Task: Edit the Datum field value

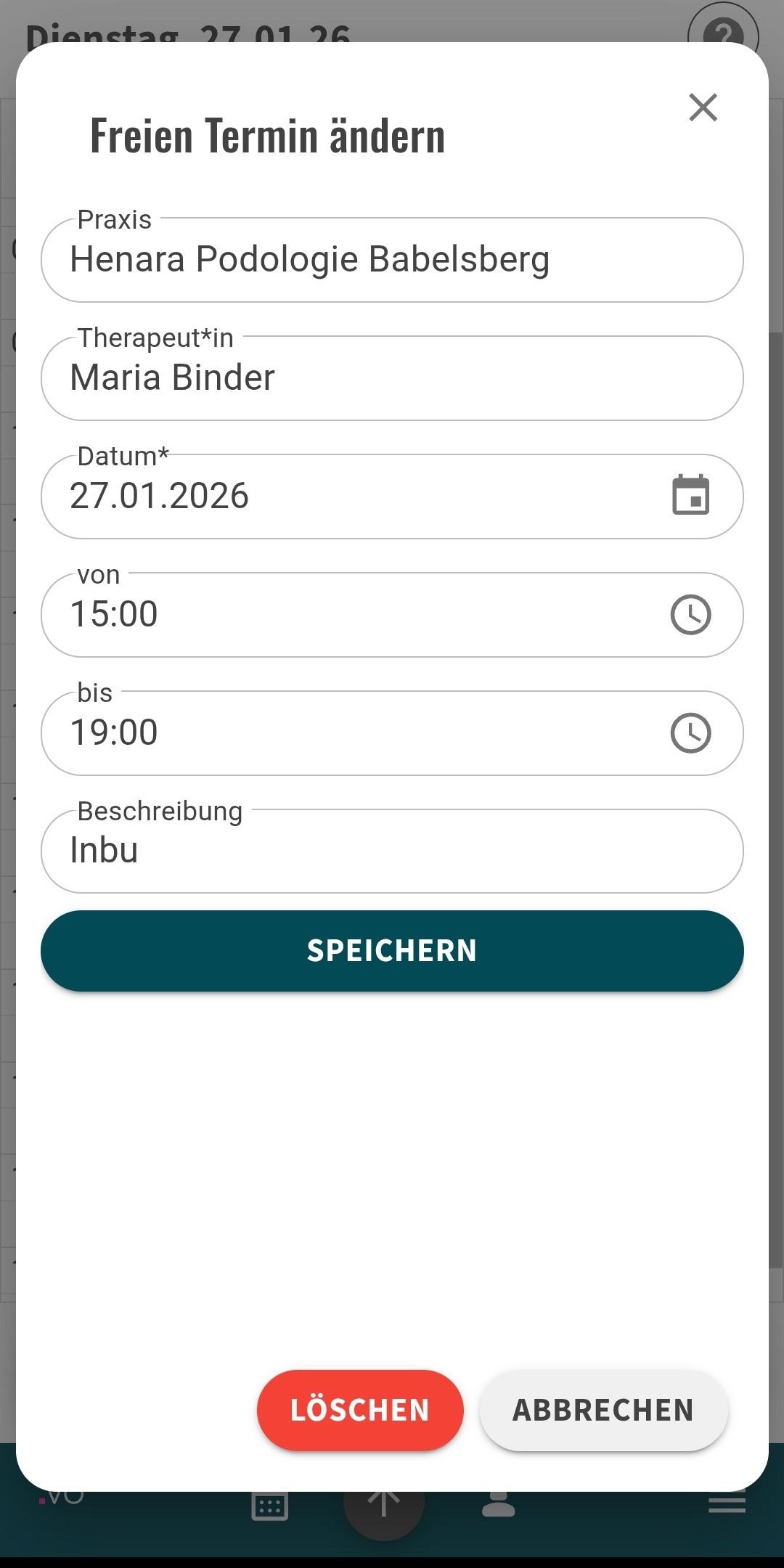Action: point(348,497)
